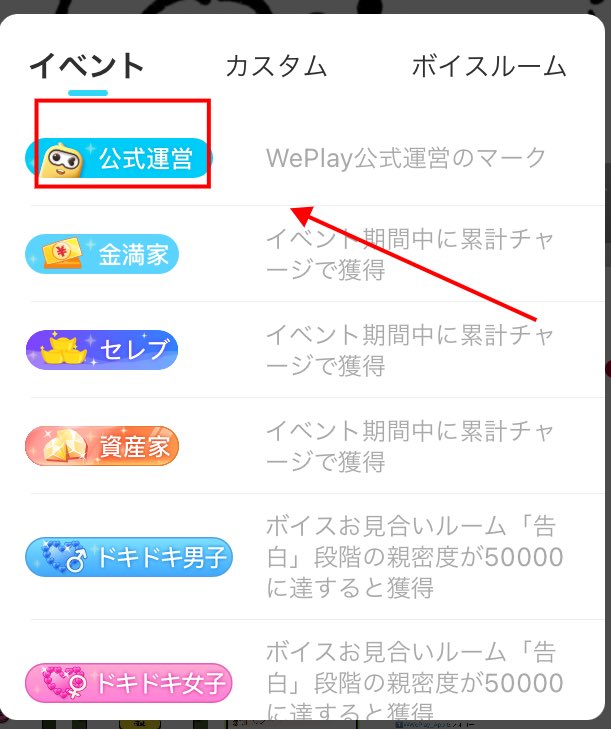Screen dimensions: 611x729
Task: Choose the 金満家 badge
Action: pyautogui.click(x=102, y=254)
